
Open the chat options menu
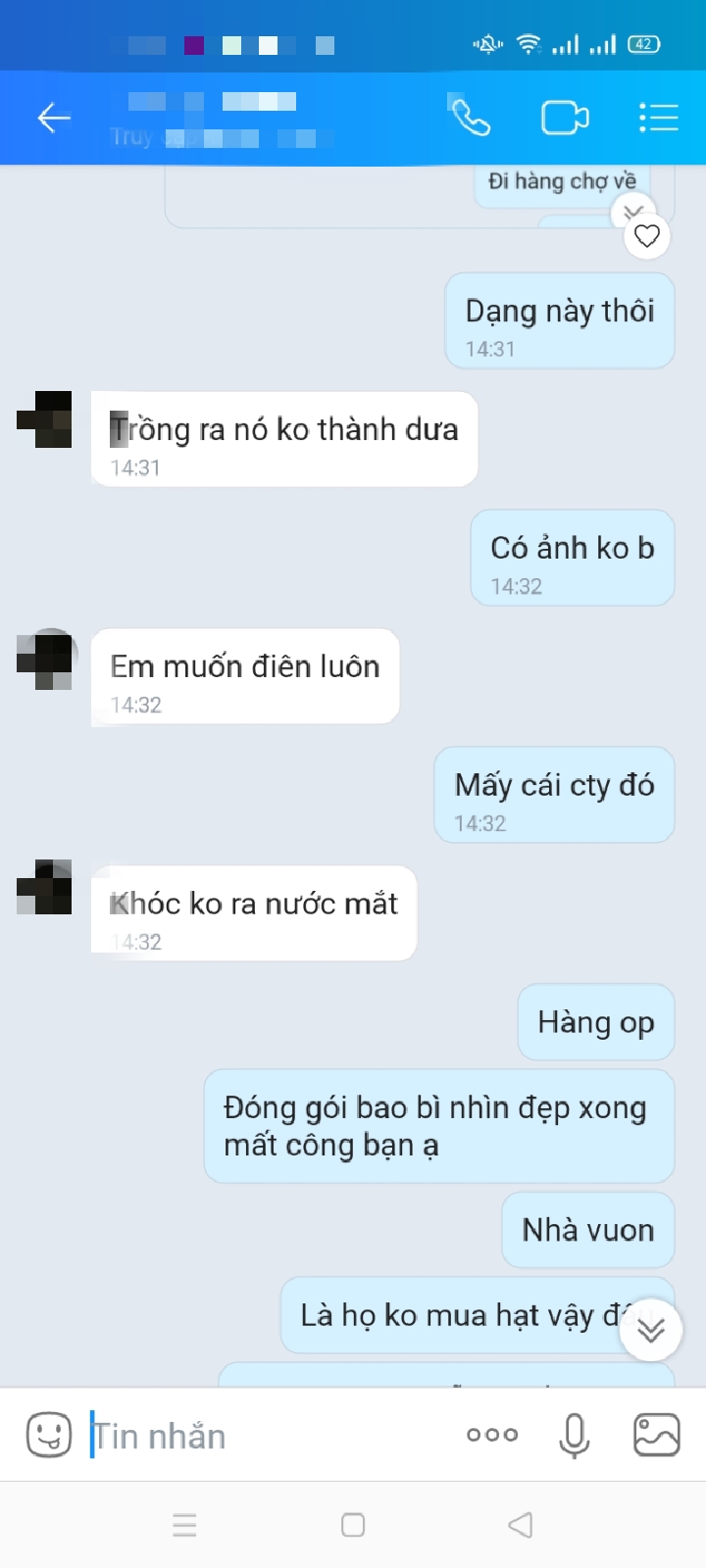(658, 119)
